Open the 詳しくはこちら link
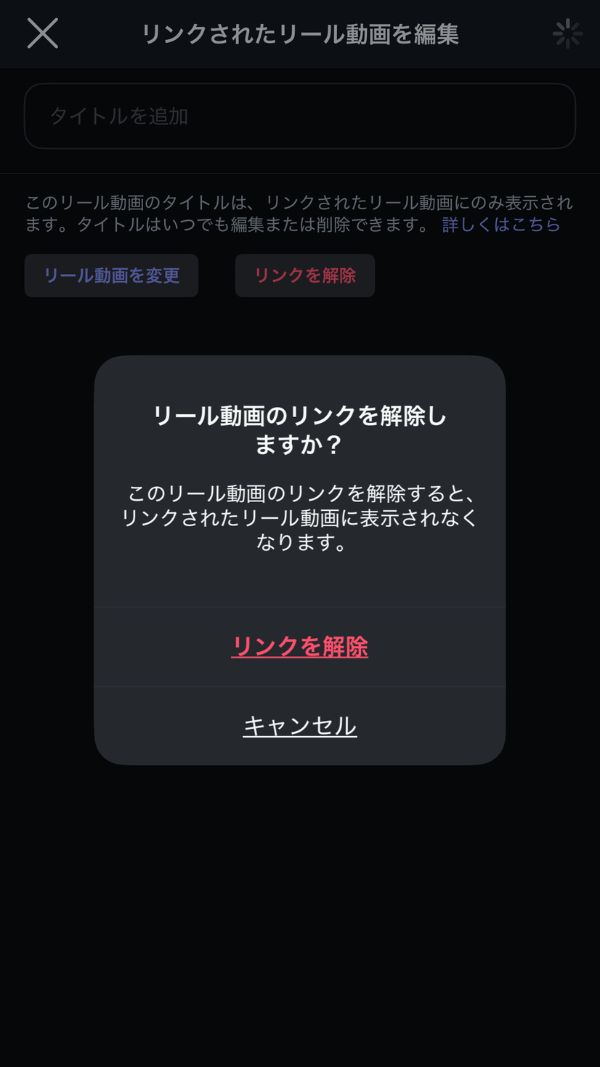600x1067 pixels. pos(501,225)
